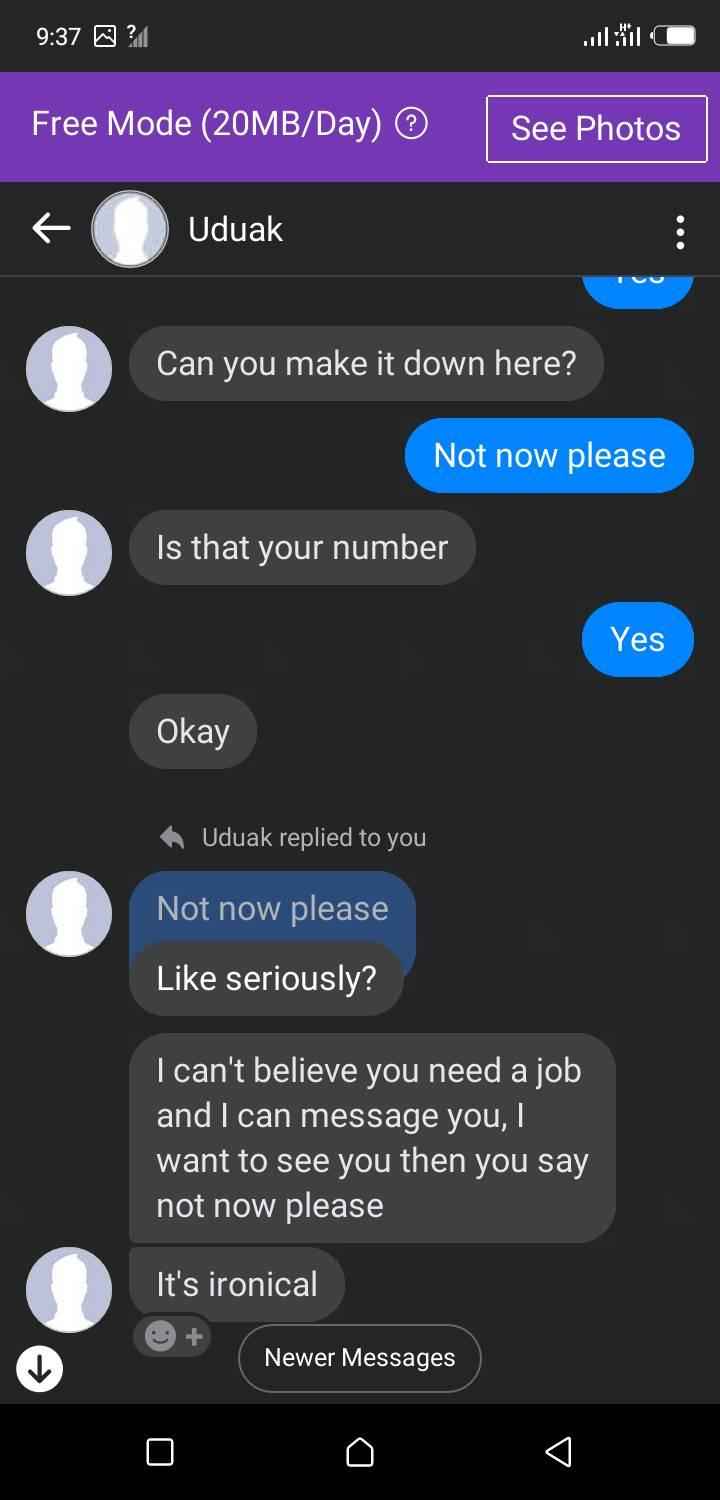Tap the See Photos button
This screenshot has height=1500, width=720.
point(596,128)
